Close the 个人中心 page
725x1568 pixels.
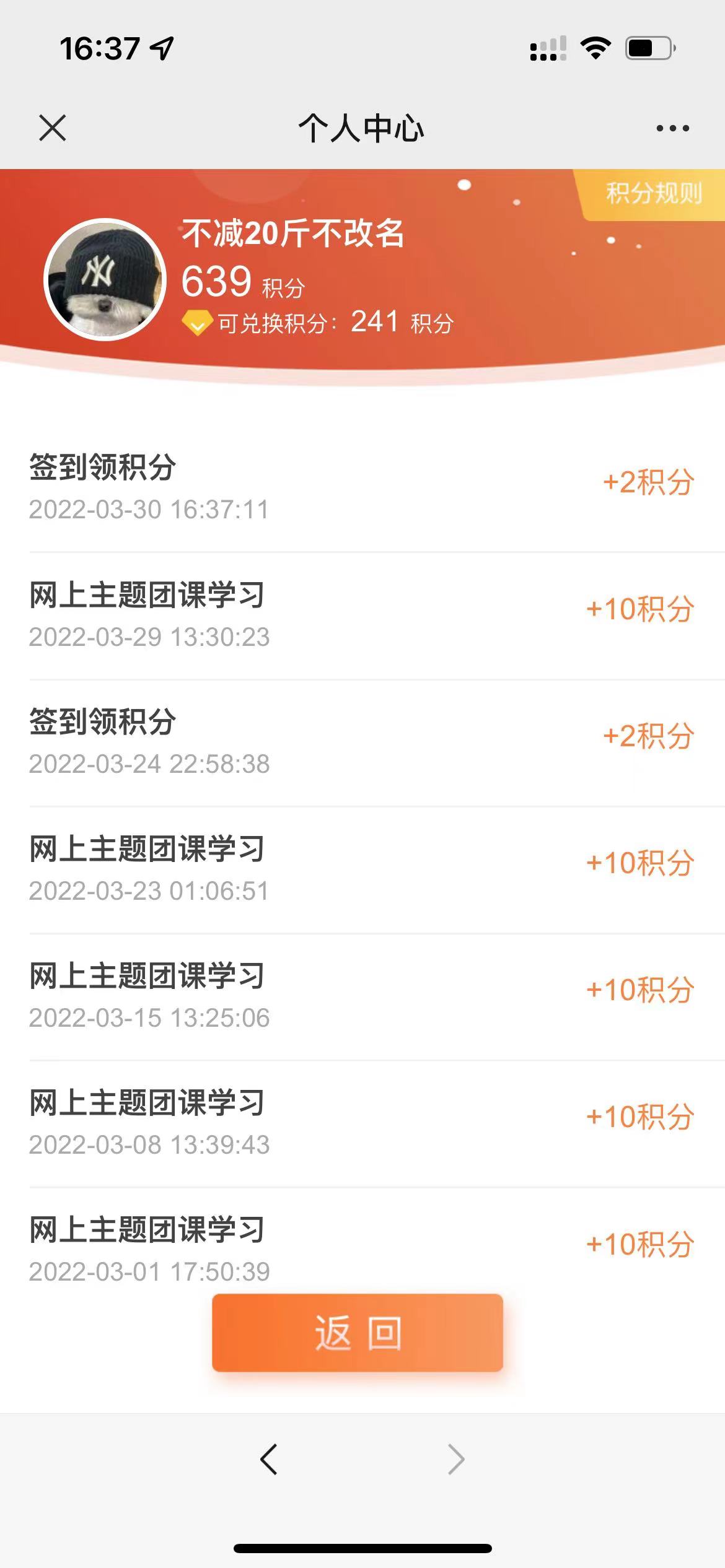click(52, 128)
